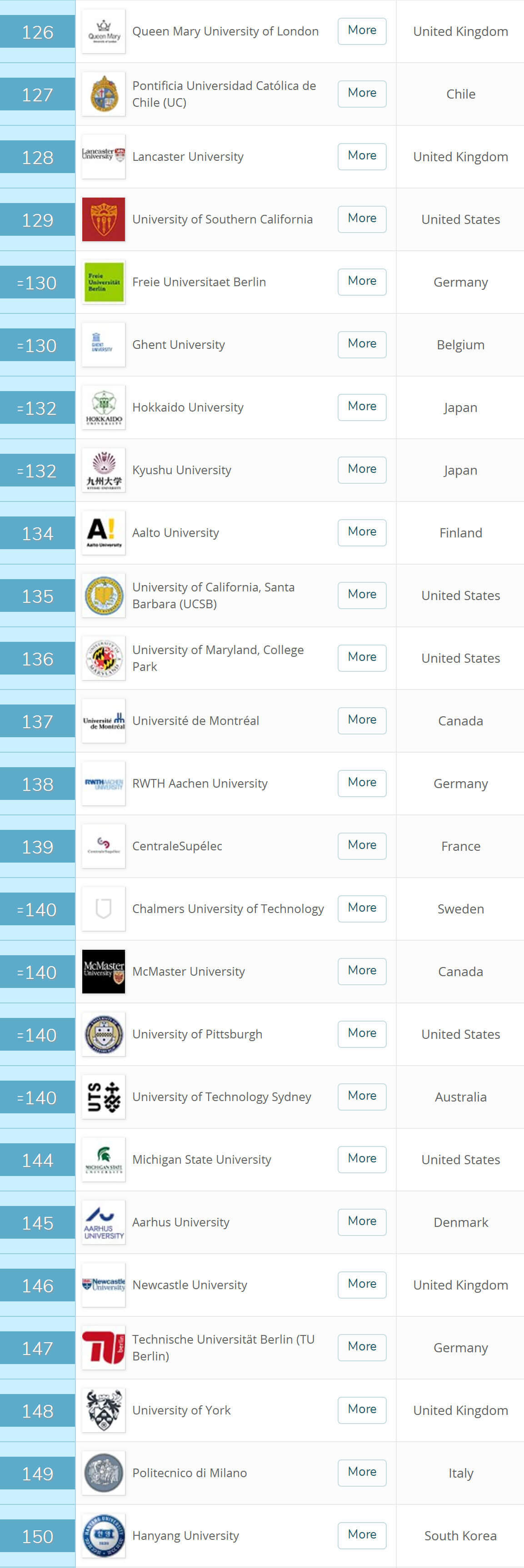524x1568 pixels.
Task: Tap More for Queen Mary University of London
Action: [x=362, y=30]
